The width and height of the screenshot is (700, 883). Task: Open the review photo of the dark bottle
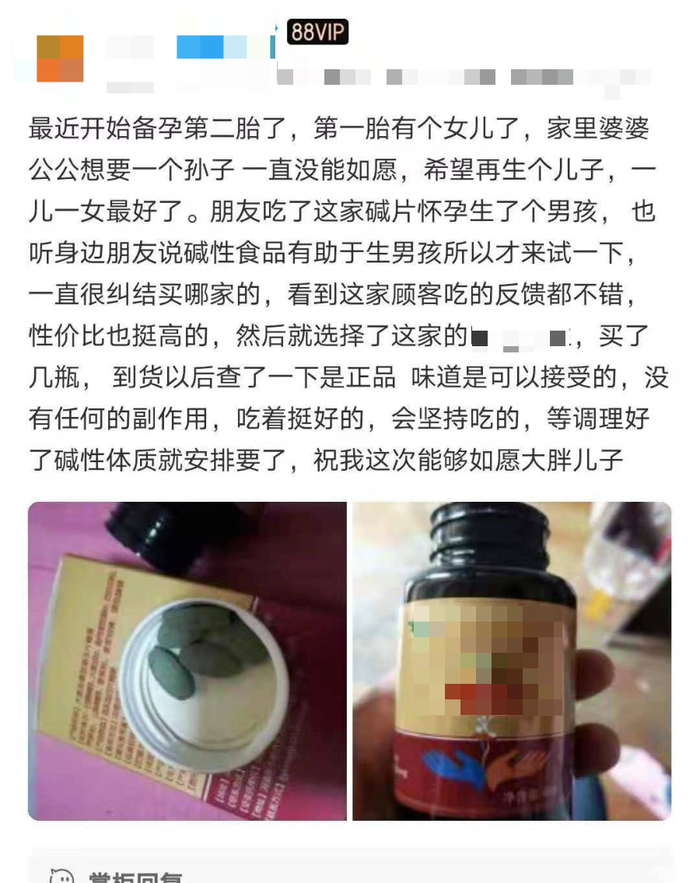[x=511, y=660]
